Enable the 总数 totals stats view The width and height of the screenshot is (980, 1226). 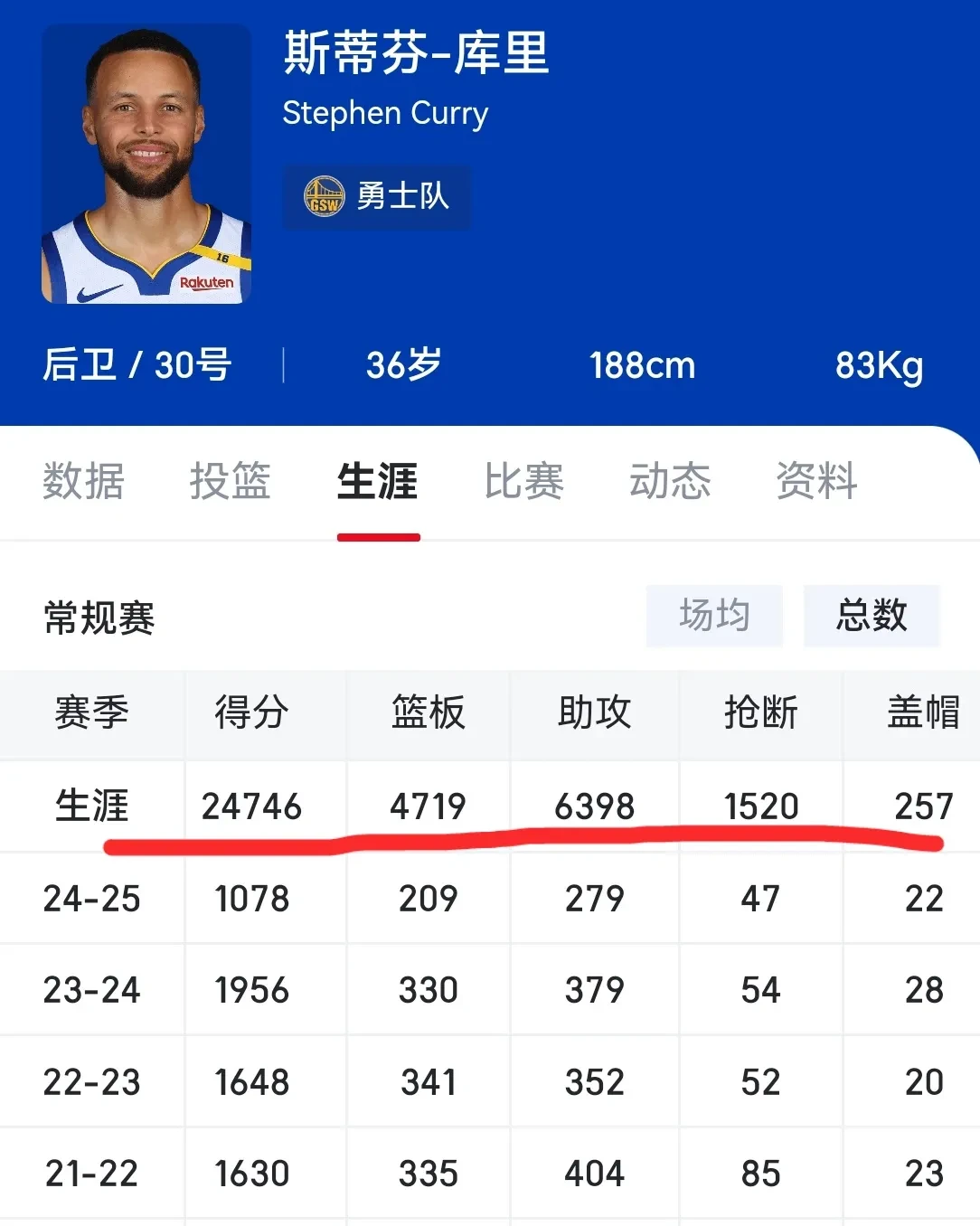871,615
